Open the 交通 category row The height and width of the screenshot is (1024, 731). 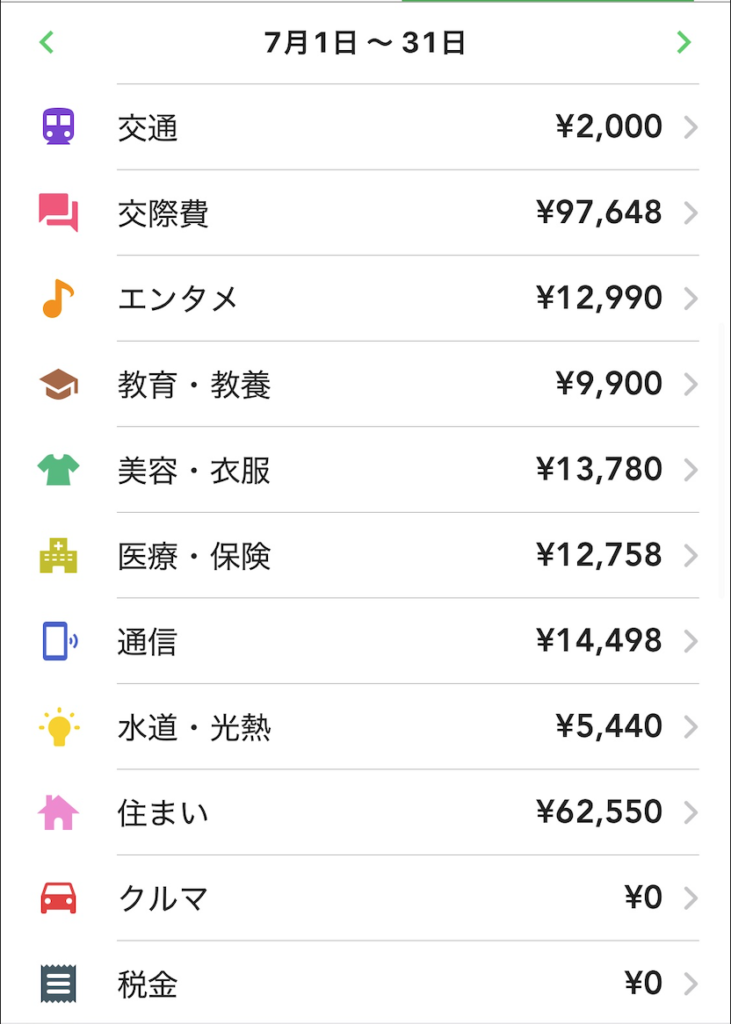366,127
